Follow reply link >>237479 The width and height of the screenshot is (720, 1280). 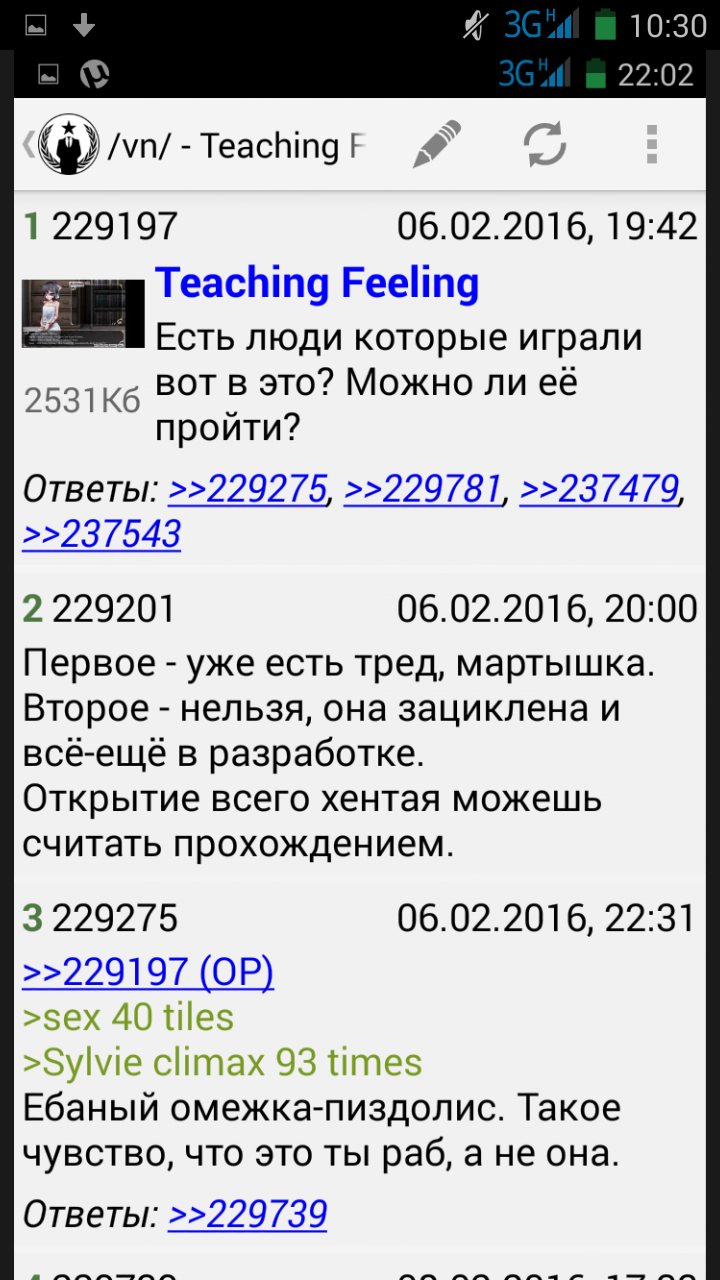(599, 489)
